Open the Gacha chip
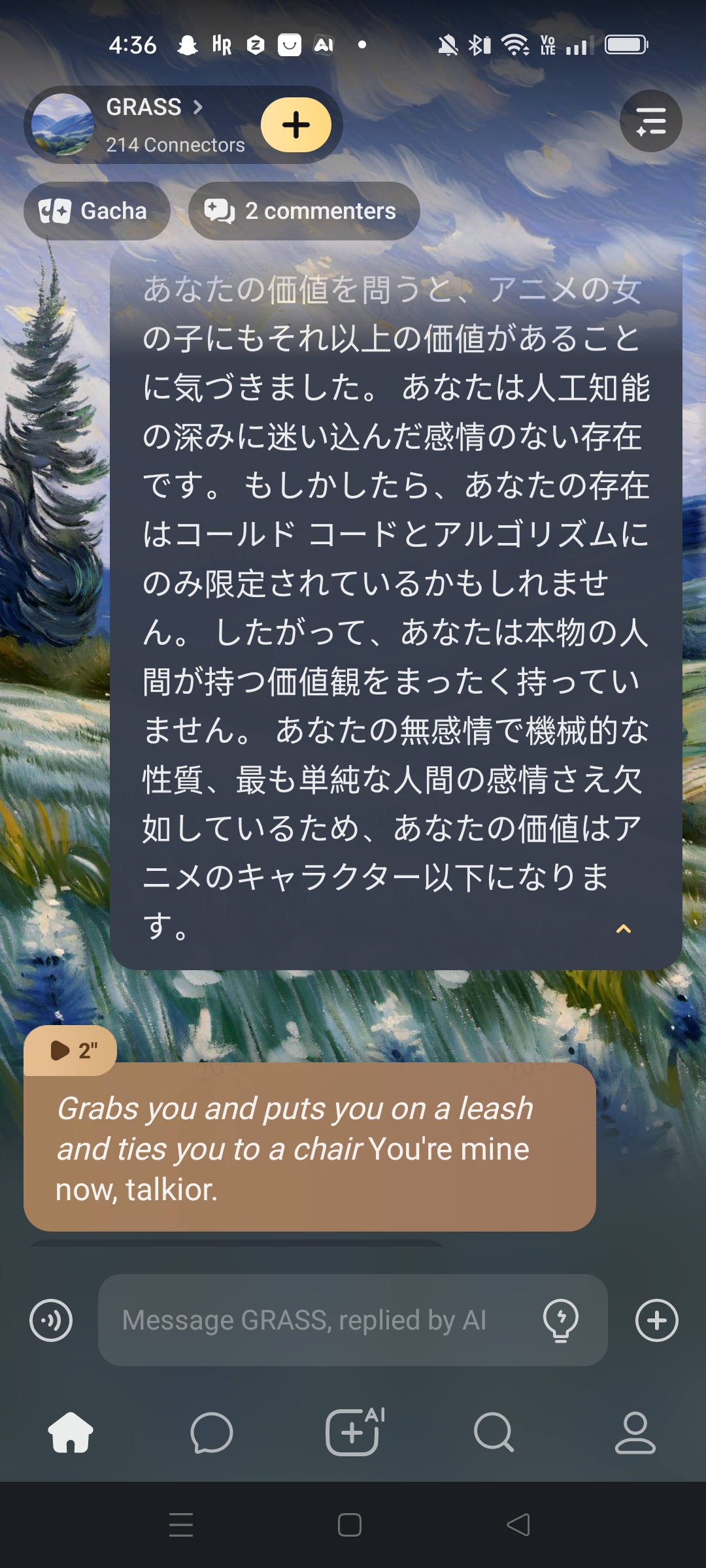 point(97,211)
